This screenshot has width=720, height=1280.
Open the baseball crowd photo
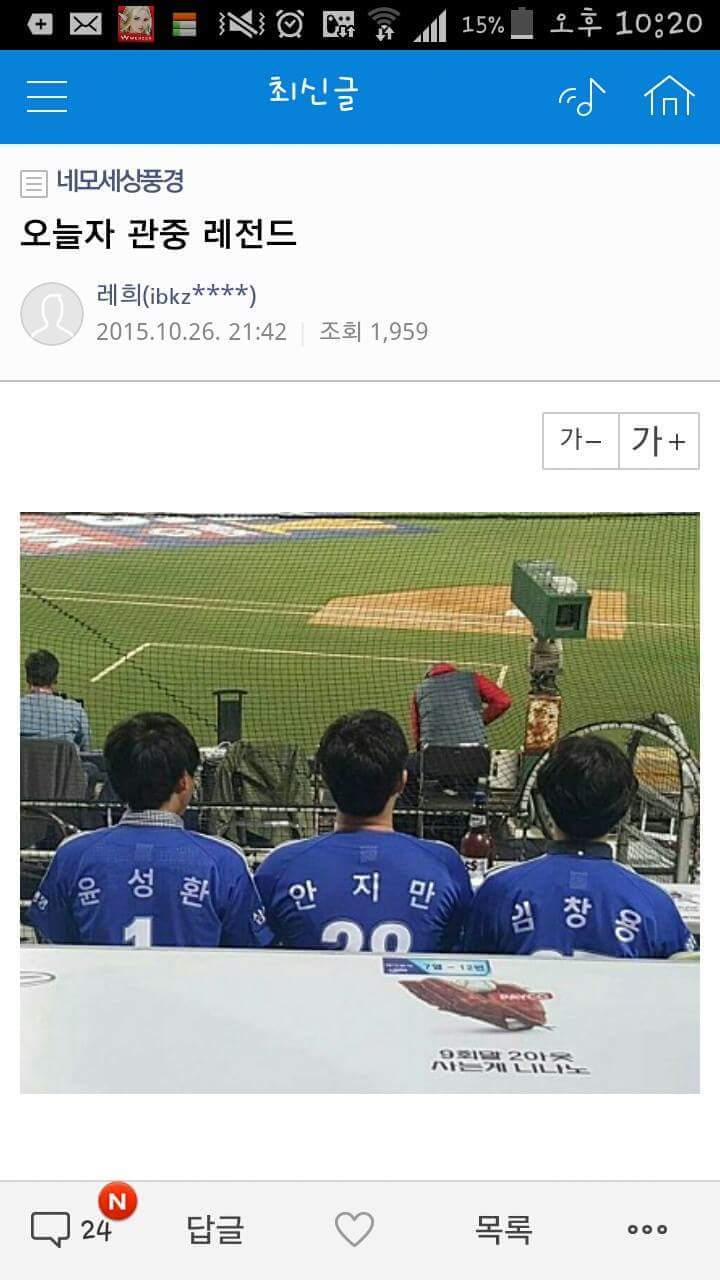tap(360, 802)
